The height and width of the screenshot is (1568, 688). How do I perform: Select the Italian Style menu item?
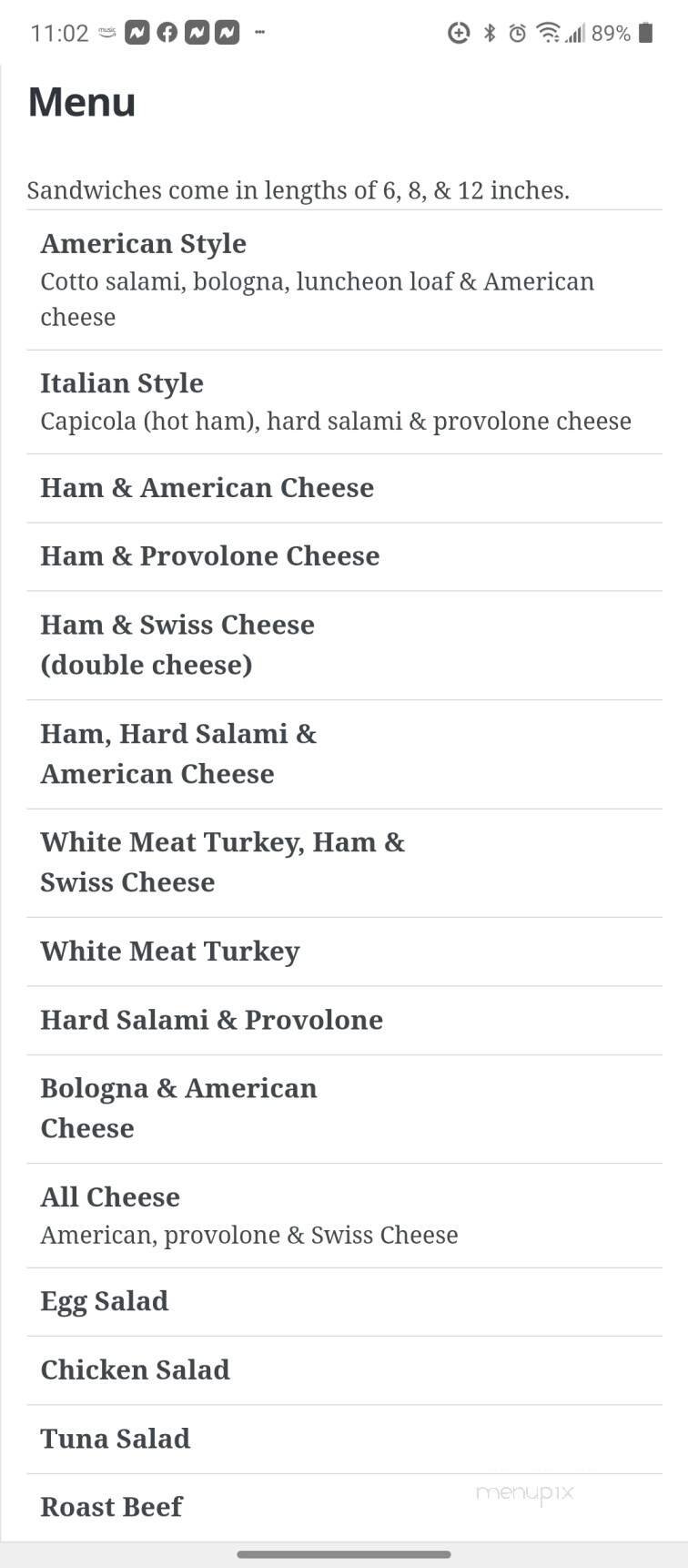tap(121, 382)
